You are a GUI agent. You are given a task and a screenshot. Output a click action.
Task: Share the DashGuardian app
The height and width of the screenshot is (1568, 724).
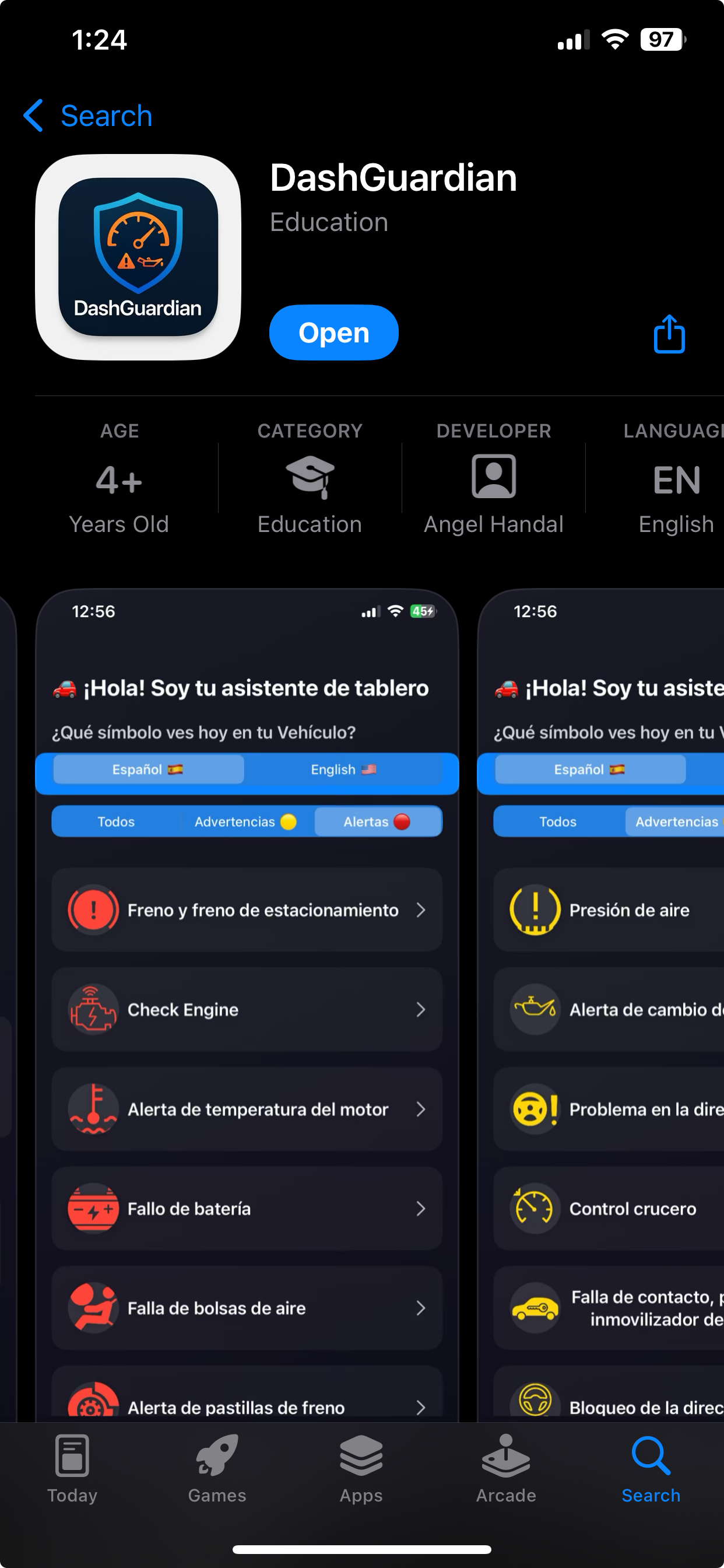669,334
